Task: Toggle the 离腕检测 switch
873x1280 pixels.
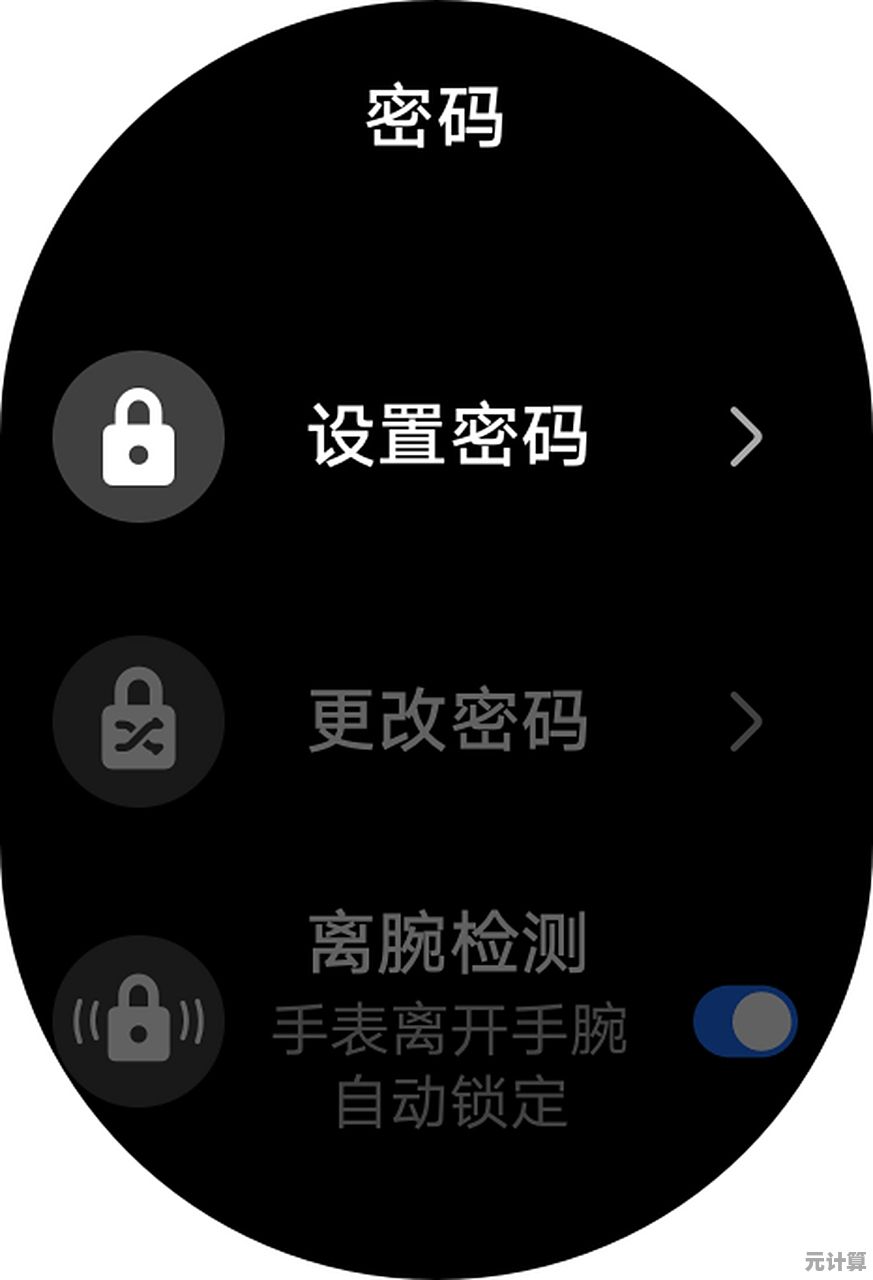Action: [x=745, y=1021]
